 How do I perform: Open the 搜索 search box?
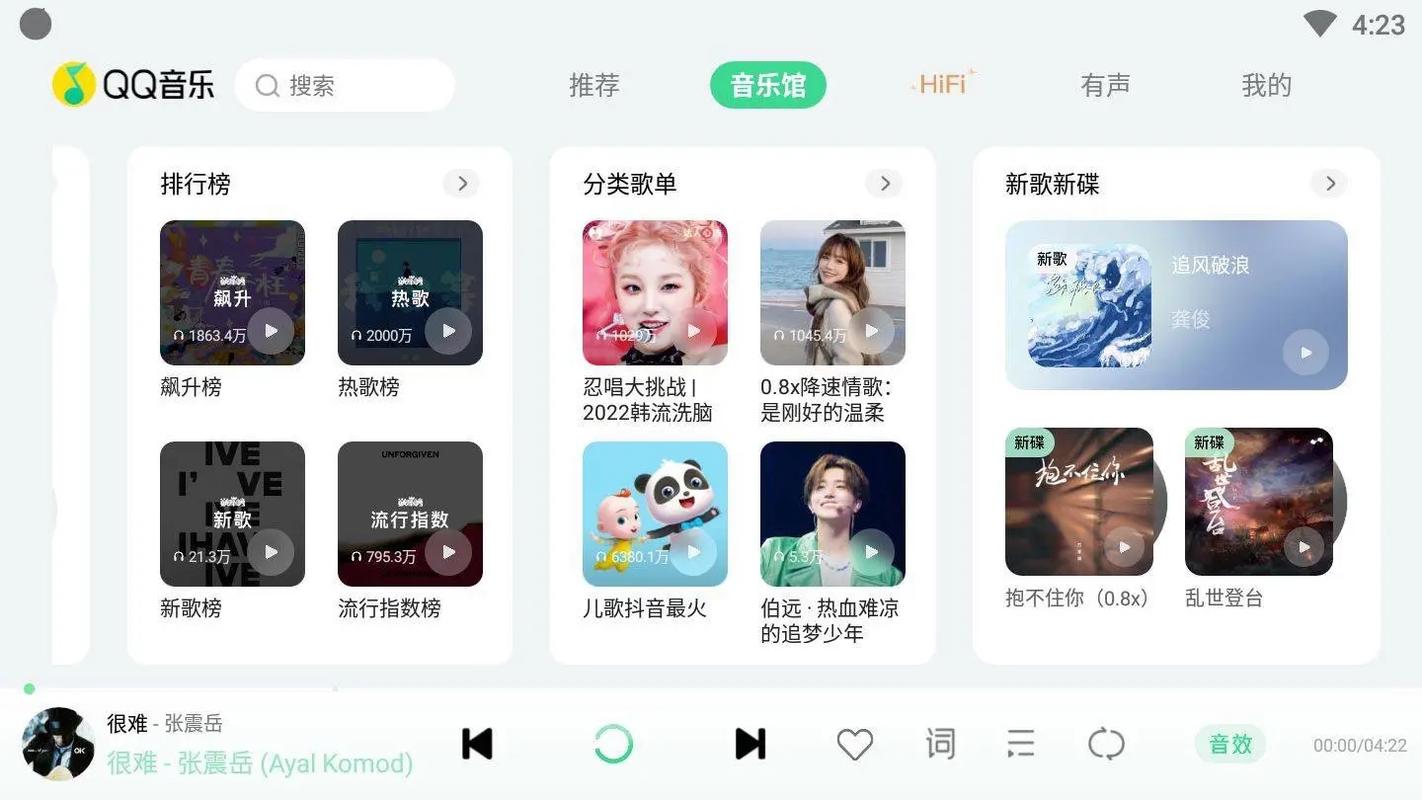[344, 86]
